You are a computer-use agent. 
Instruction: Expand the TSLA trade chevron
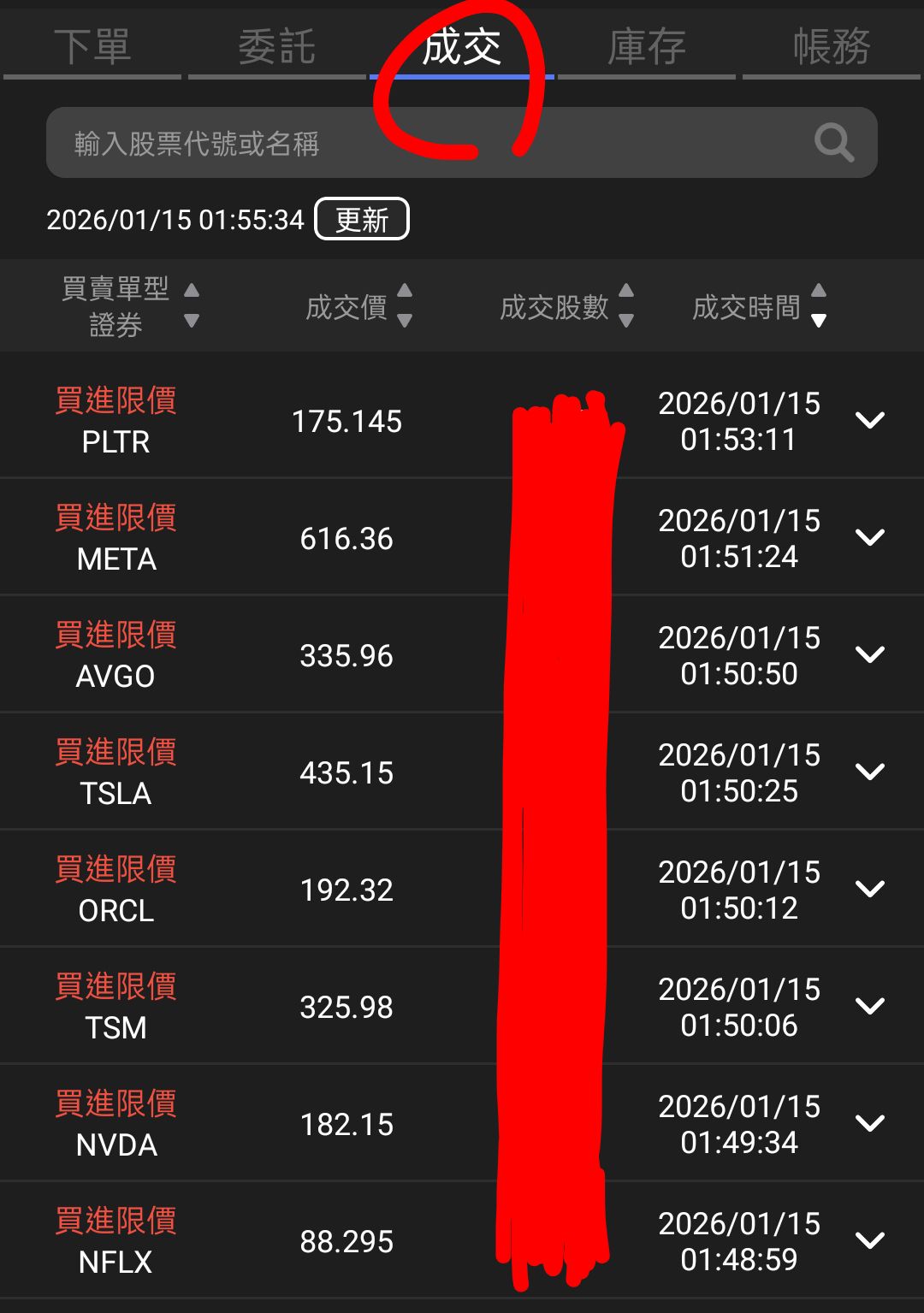pos(870,772)
